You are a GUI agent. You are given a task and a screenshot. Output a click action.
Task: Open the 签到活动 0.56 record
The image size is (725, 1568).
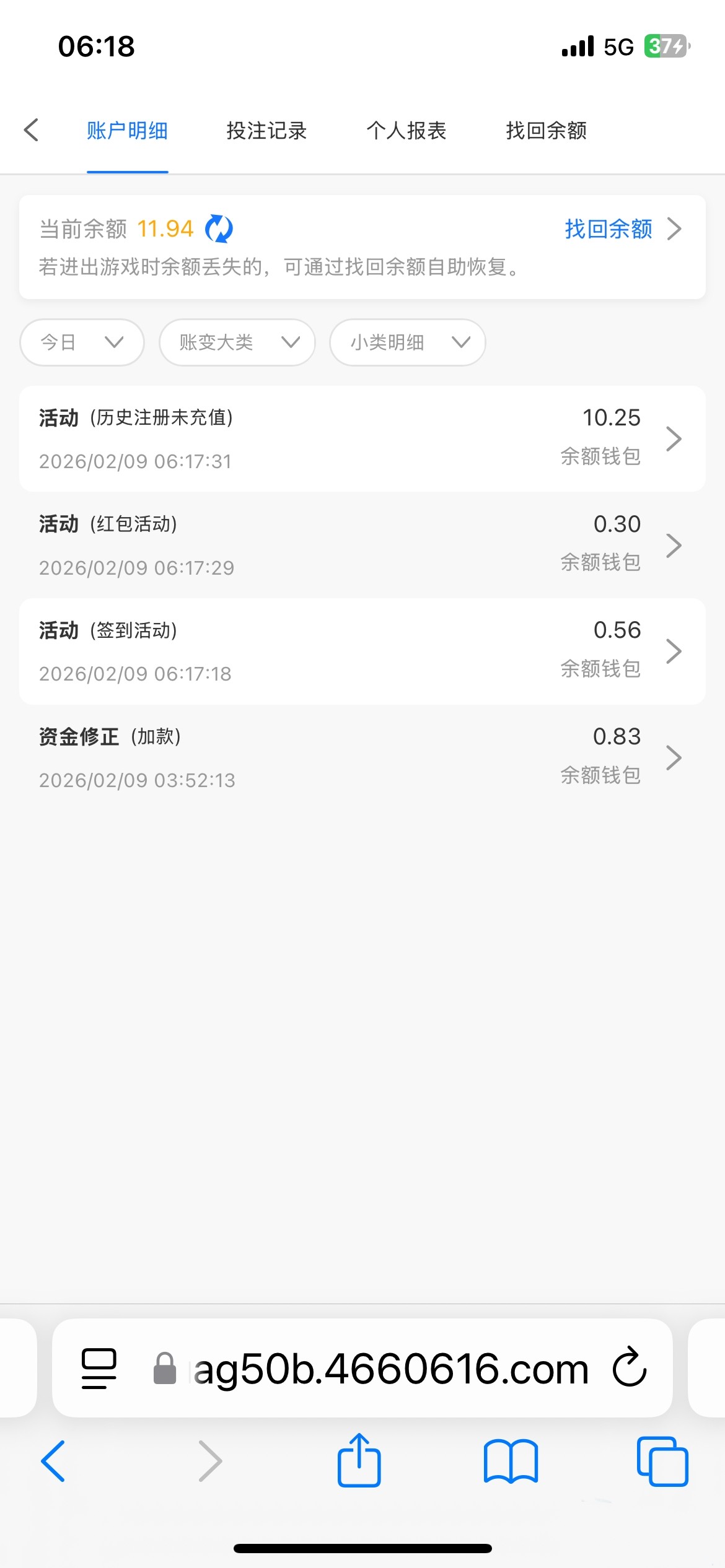[362, 651]
